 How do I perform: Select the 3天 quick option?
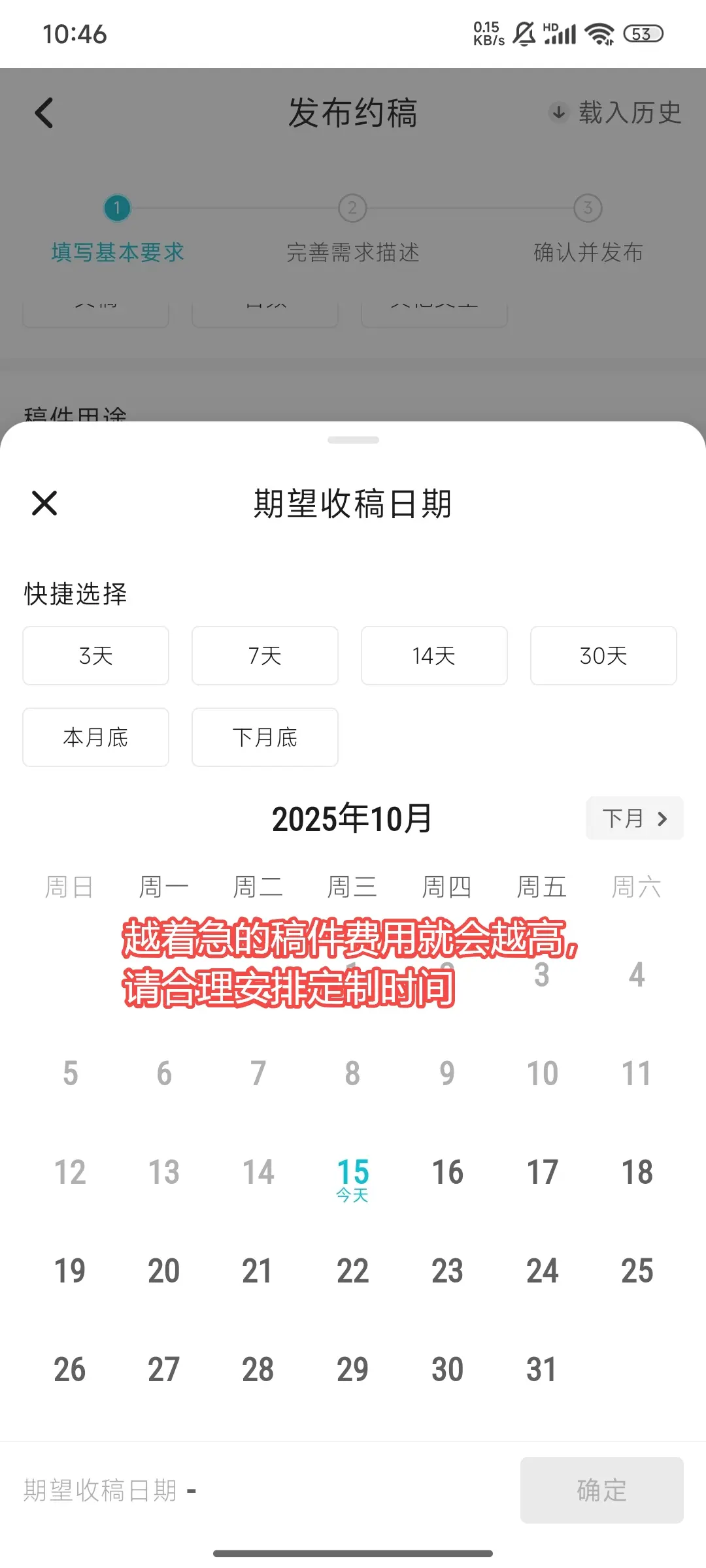(95, 655)
